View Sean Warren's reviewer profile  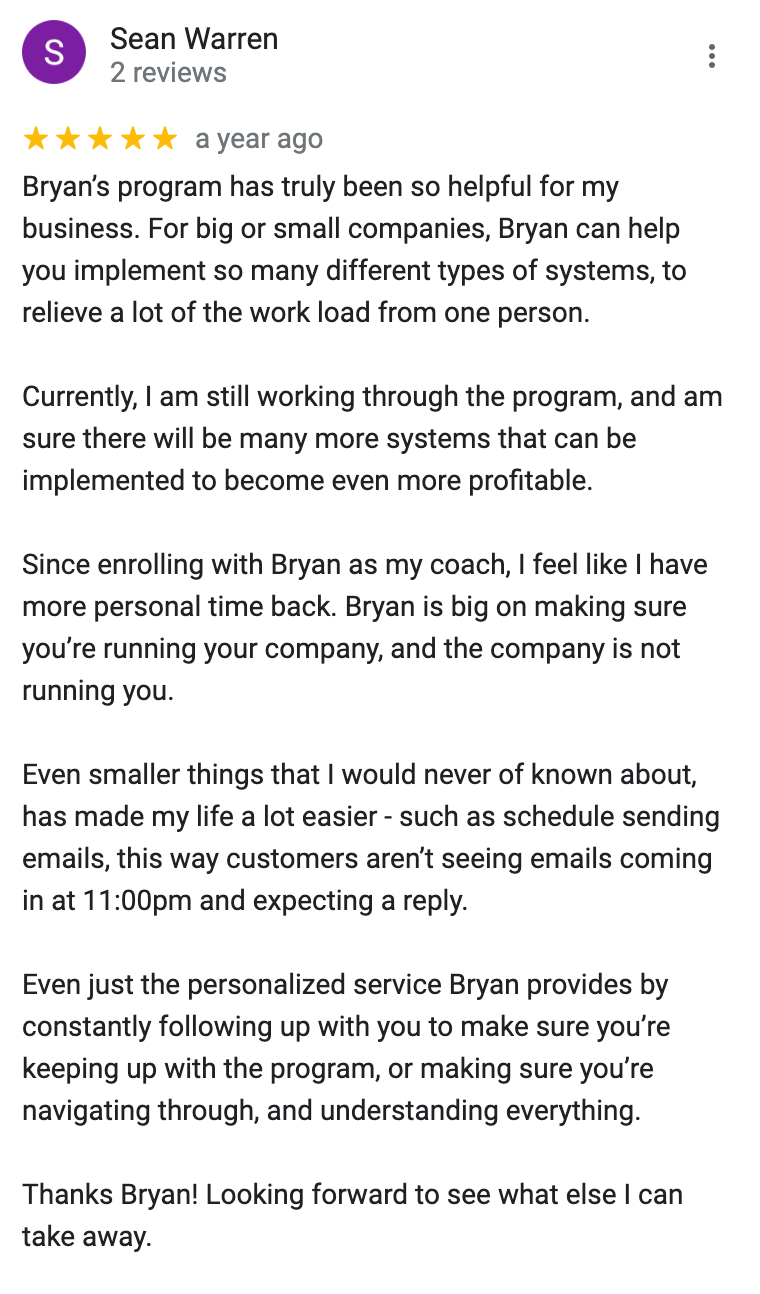point(194,39)
